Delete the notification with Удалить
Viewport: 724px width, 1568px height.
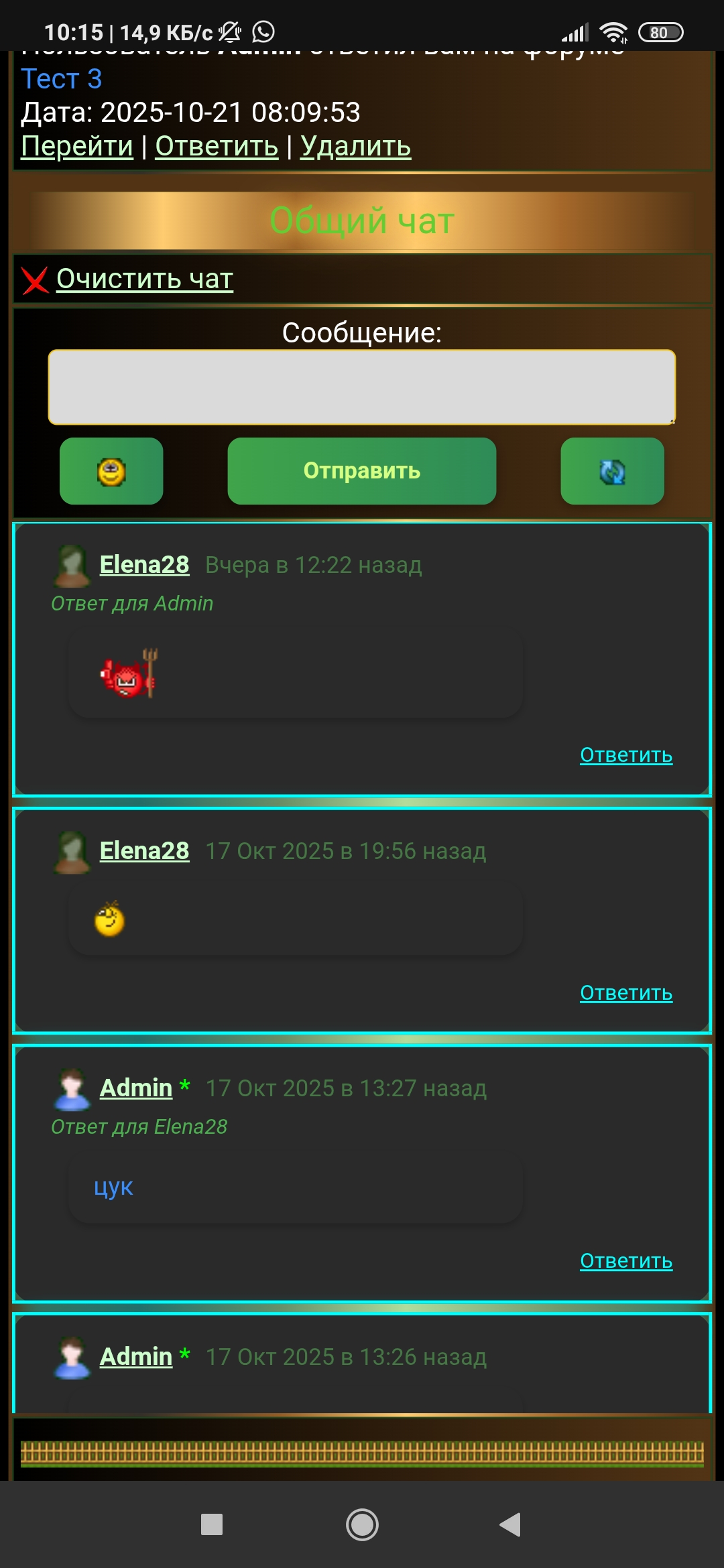[x=355, y=146]
